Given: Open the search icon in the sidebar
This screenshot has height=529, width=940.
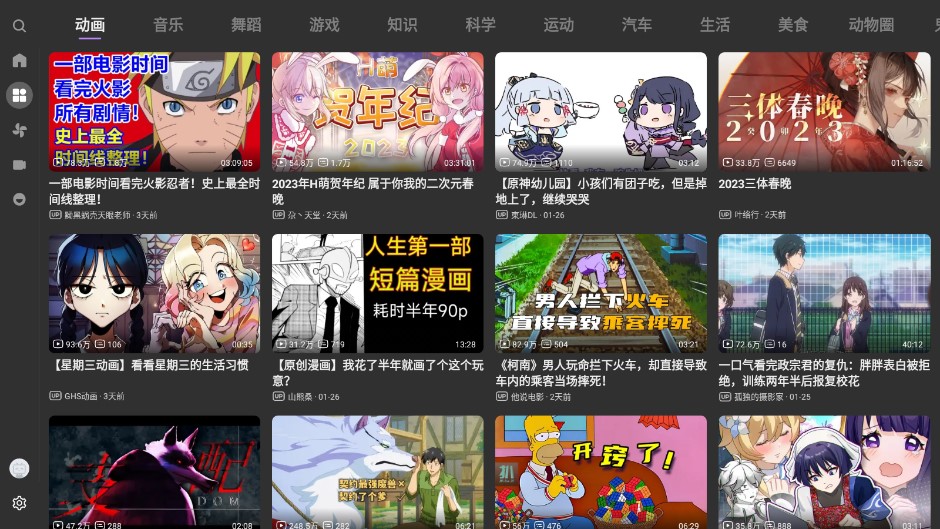Looking at the screenshot, I should (19, 26).
